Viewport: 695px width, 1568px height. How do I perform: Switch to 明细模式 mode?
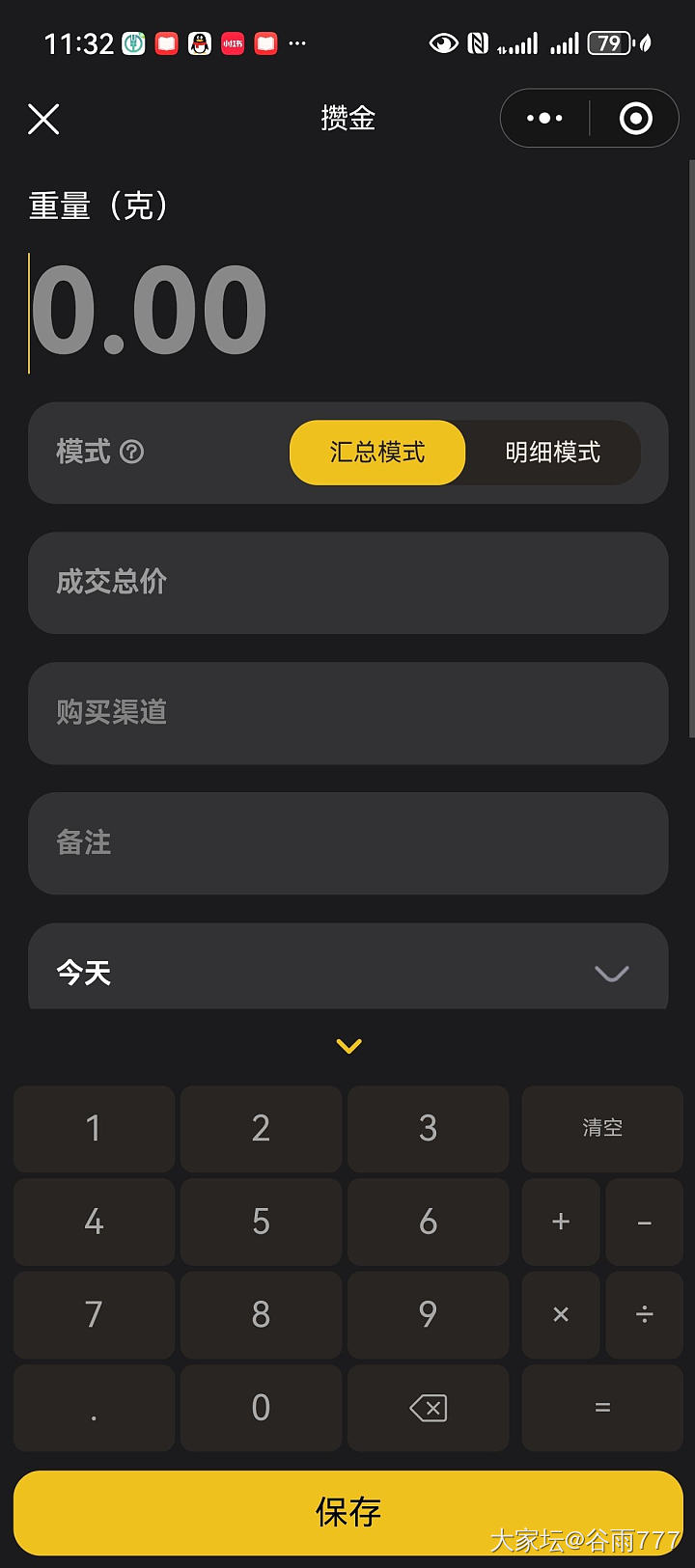(x=552, y=453)
